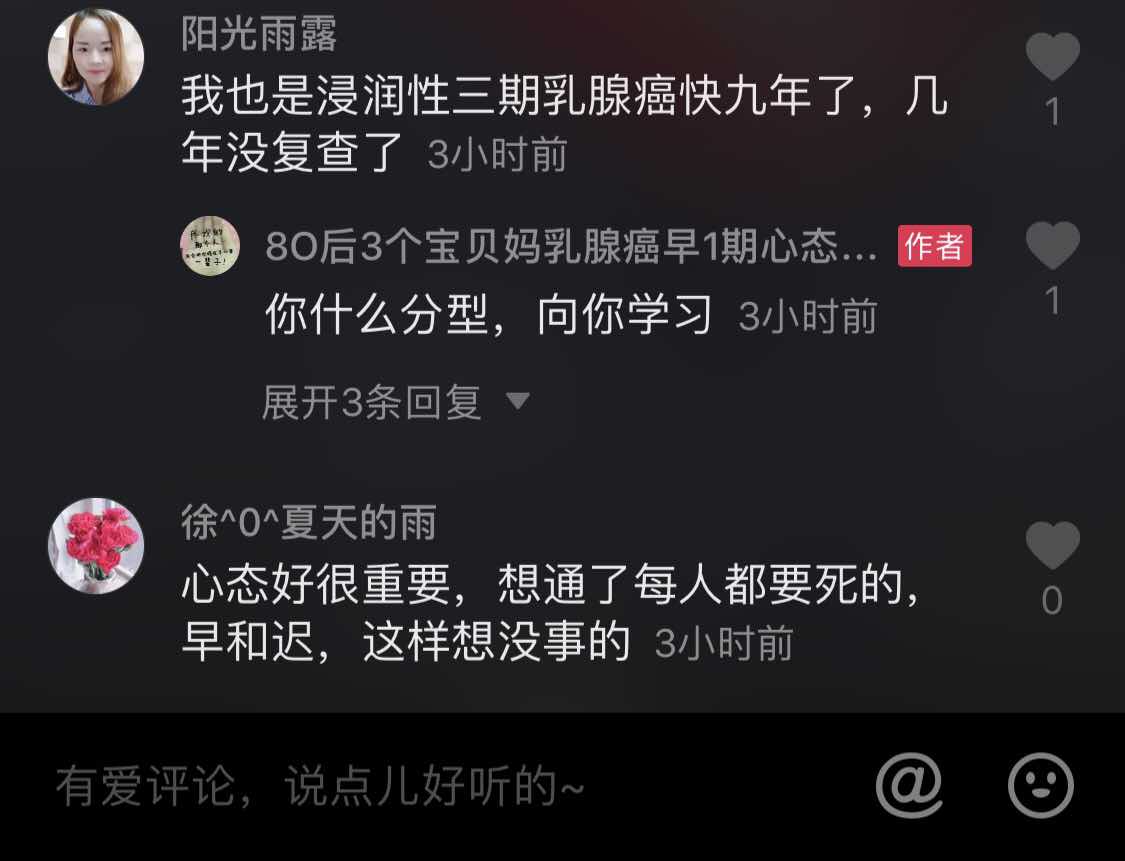Like the author's reply 你什么分型
Screen dimensions: 1125x861
click(x=1052, y=247)
